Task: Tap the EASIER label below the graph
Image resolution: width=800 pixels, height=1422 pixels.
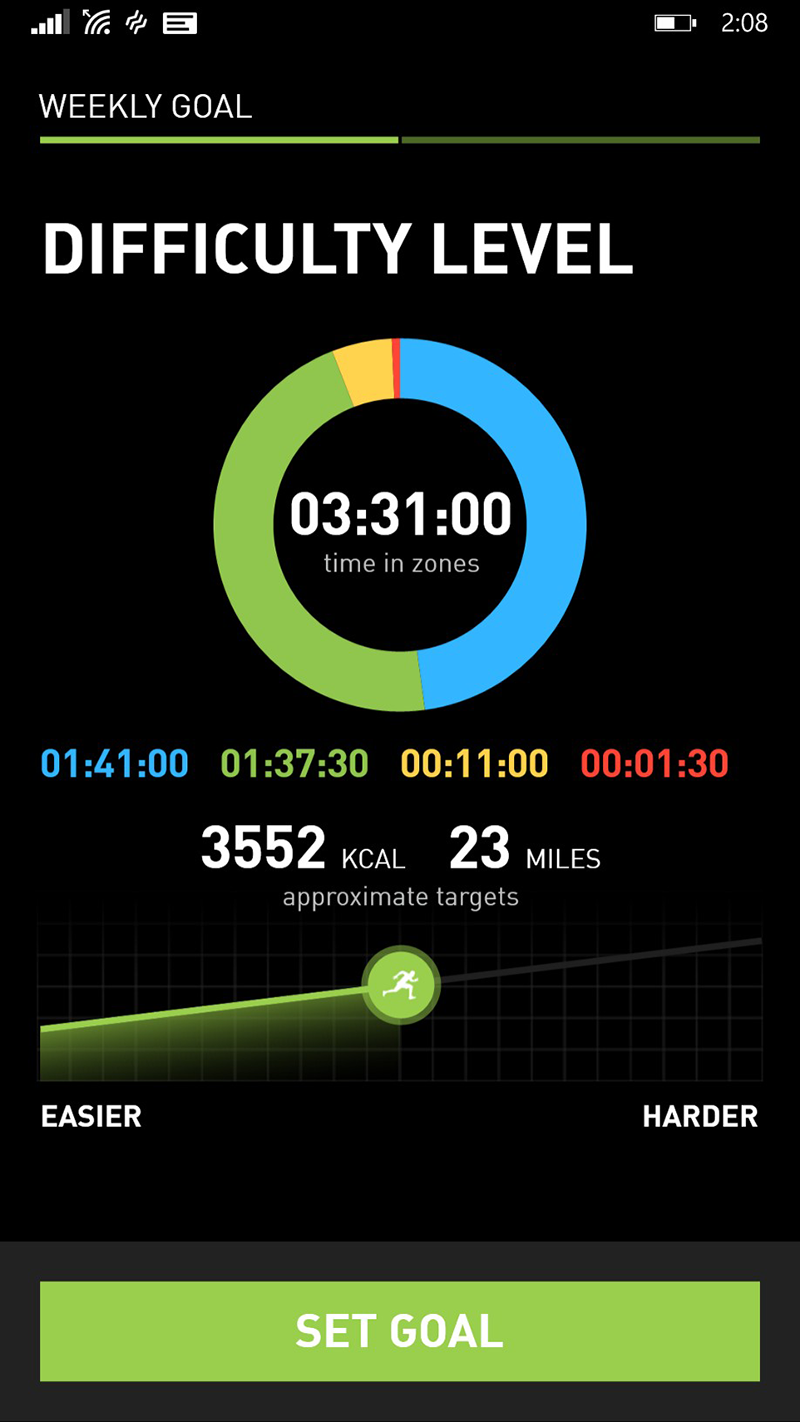Action: [90, 1117]
